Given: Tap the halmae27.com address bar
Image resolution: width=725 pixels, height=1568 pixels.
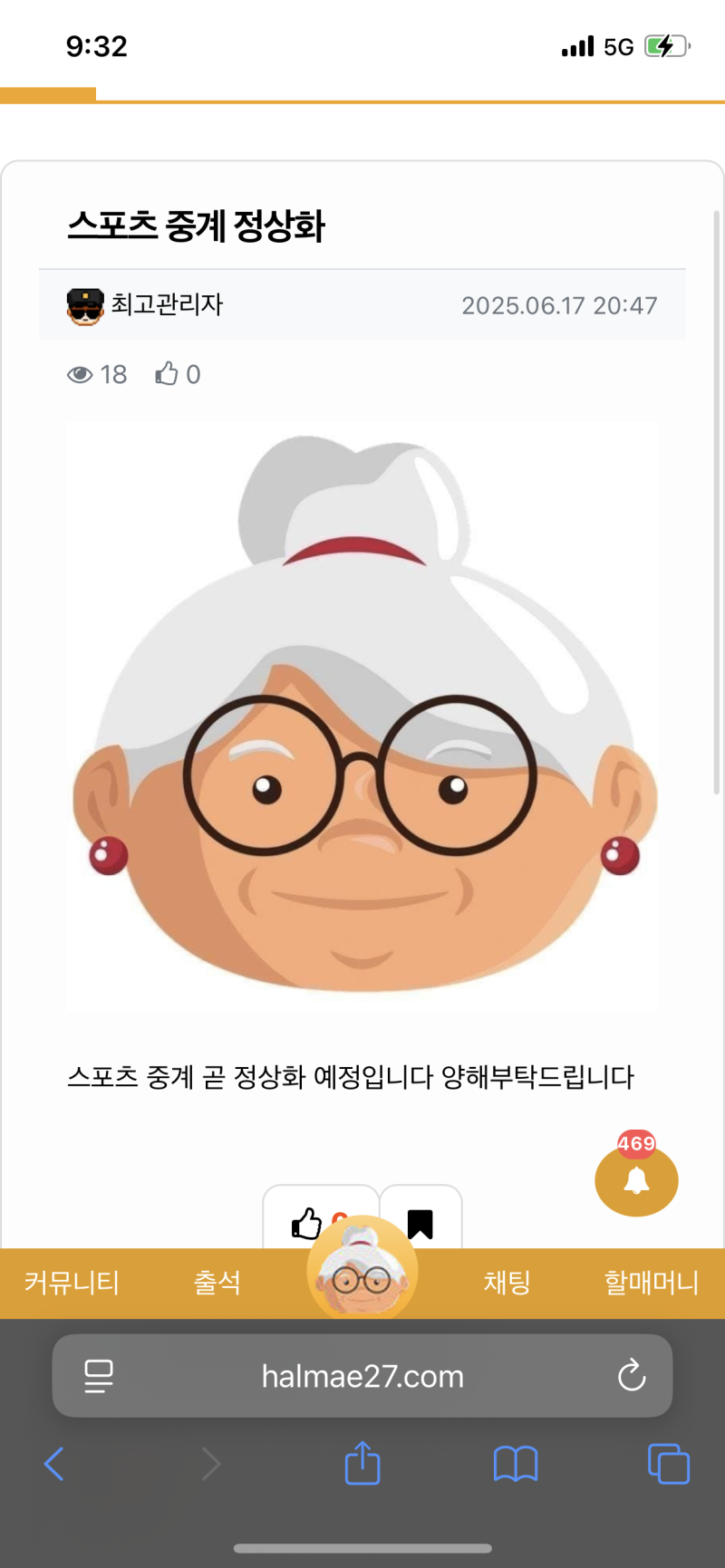Looking at the screenshot, I should (x=362, y=1376).
